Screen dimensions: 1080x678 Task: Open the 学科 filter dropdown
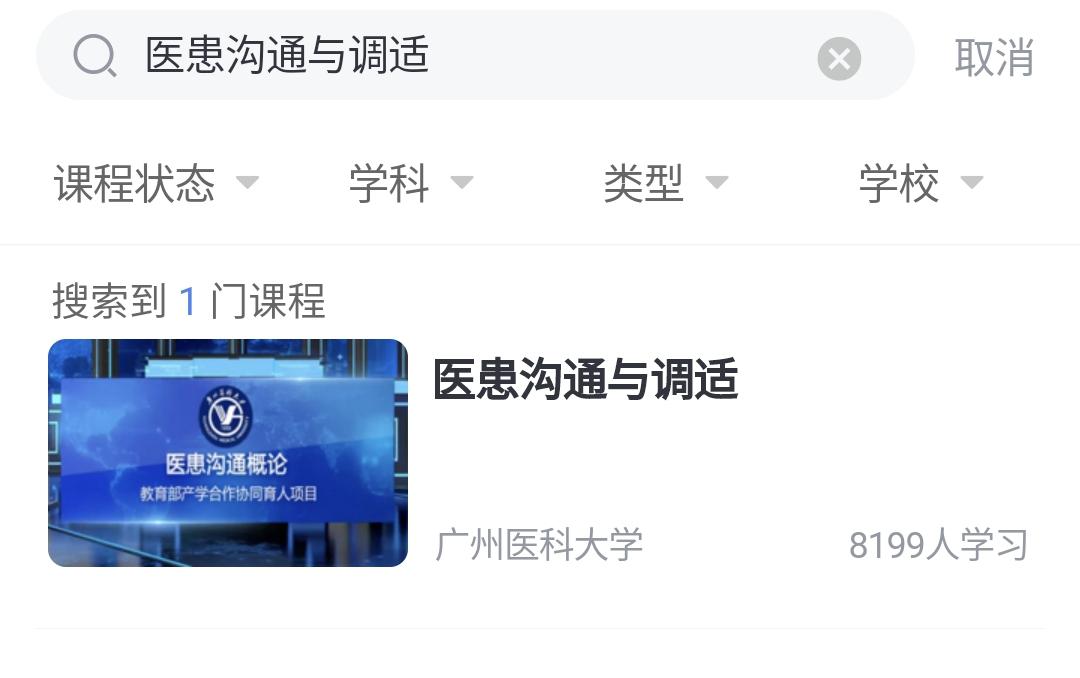pyautogui.click(x=410, y=184)
